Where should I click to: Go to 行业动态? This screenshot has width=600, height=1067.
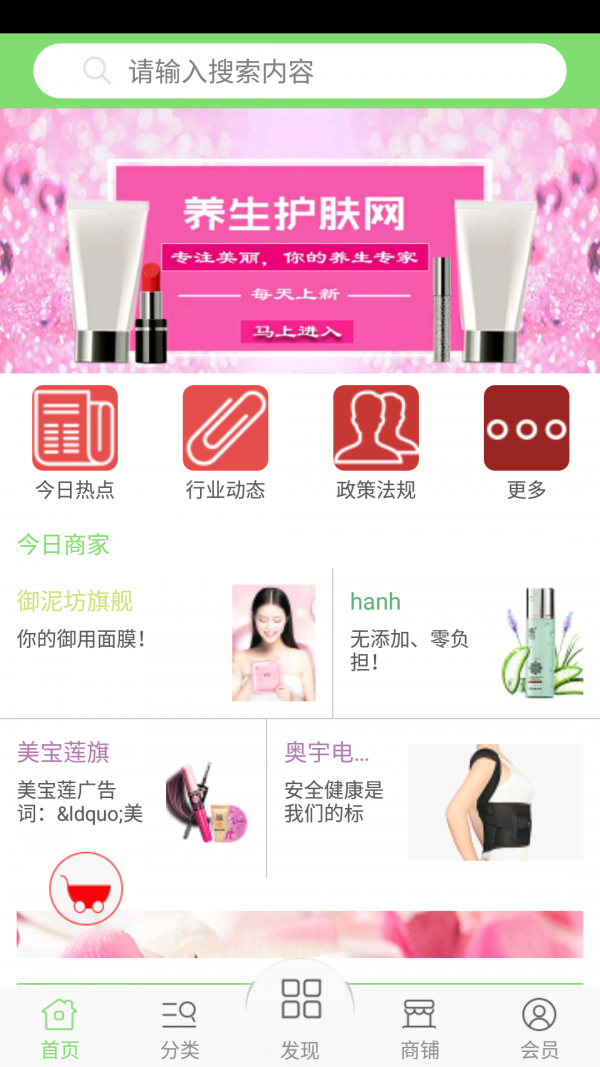[225, 441]
